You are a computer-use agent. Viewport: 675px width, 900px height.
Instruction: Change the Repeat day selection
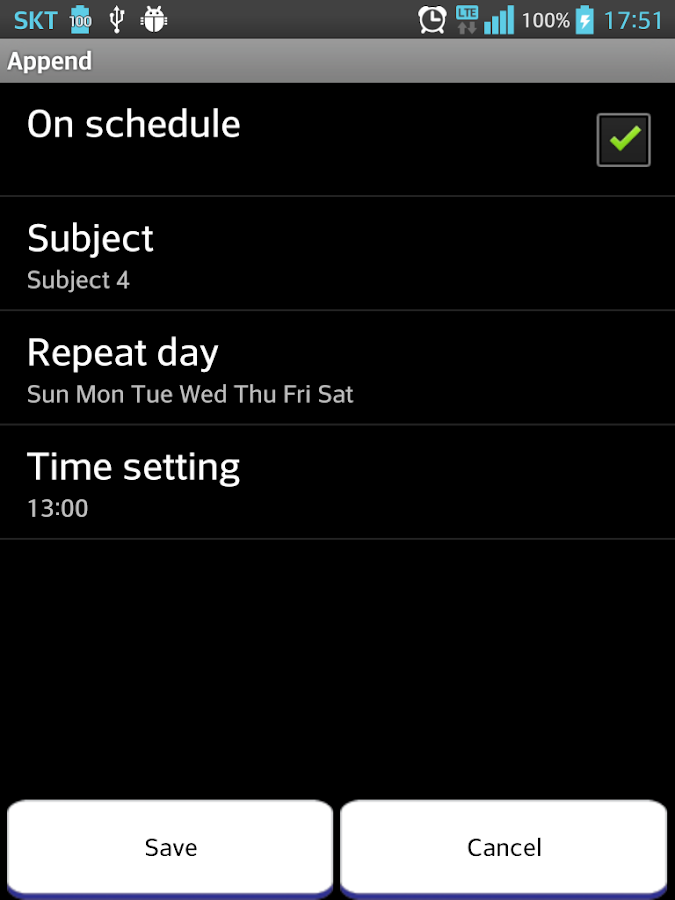click(x=337, y=368)
